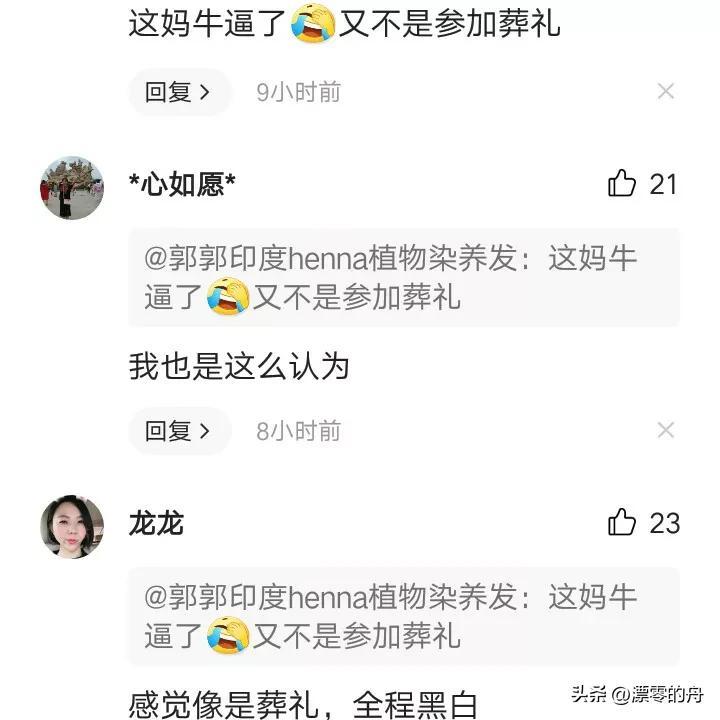The width and height of the screenshot is (720, 720).
Task: Like the comment by 龙龙
Action: coord(623,523)
